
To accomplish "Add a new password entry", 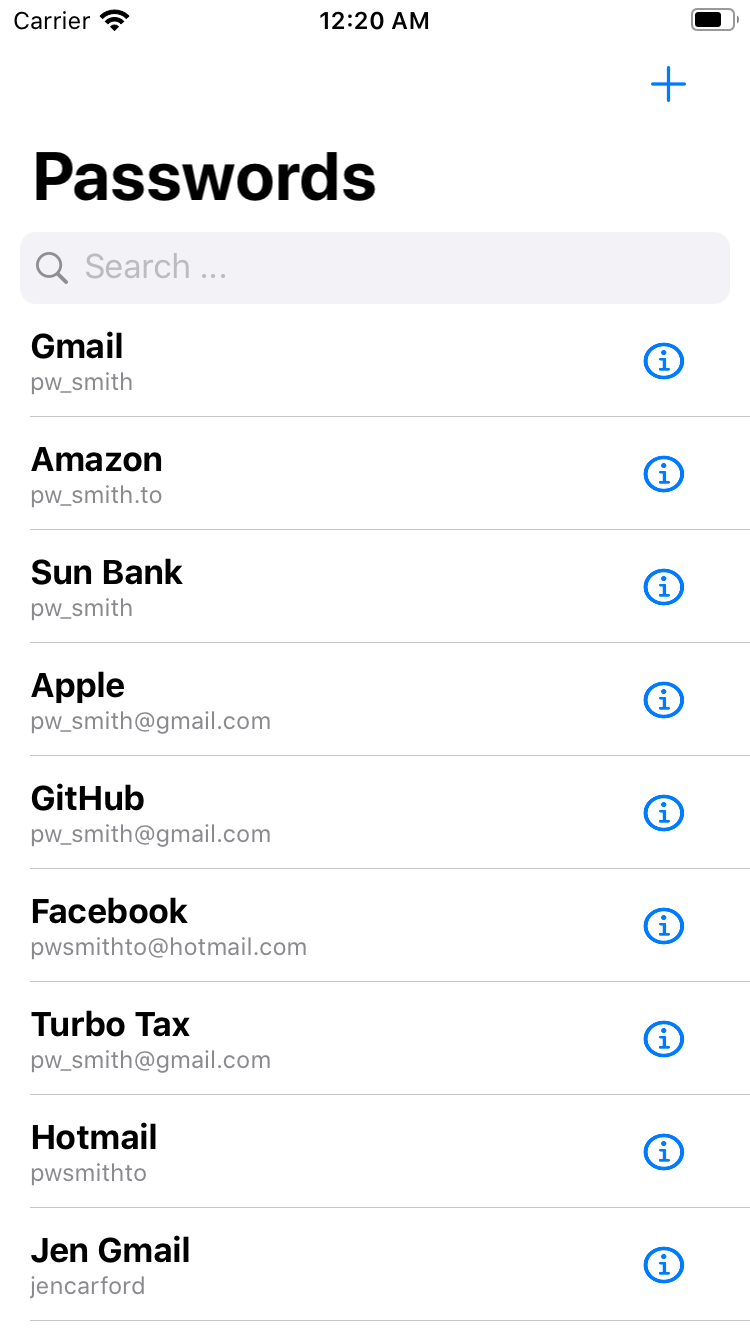I will [668, 85].
